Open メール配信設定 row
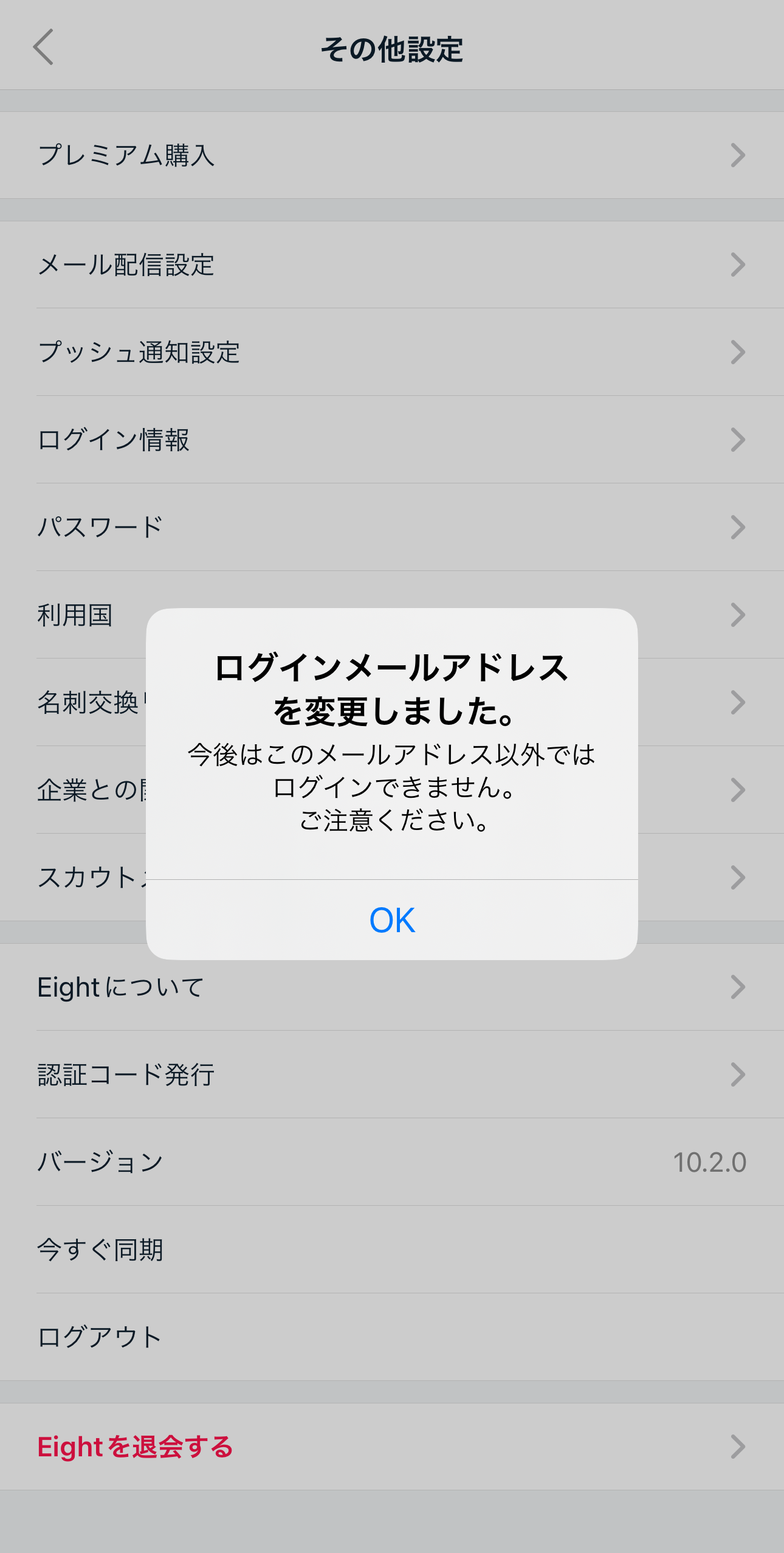The image size is (784, 1553). (x=392, y=265)
